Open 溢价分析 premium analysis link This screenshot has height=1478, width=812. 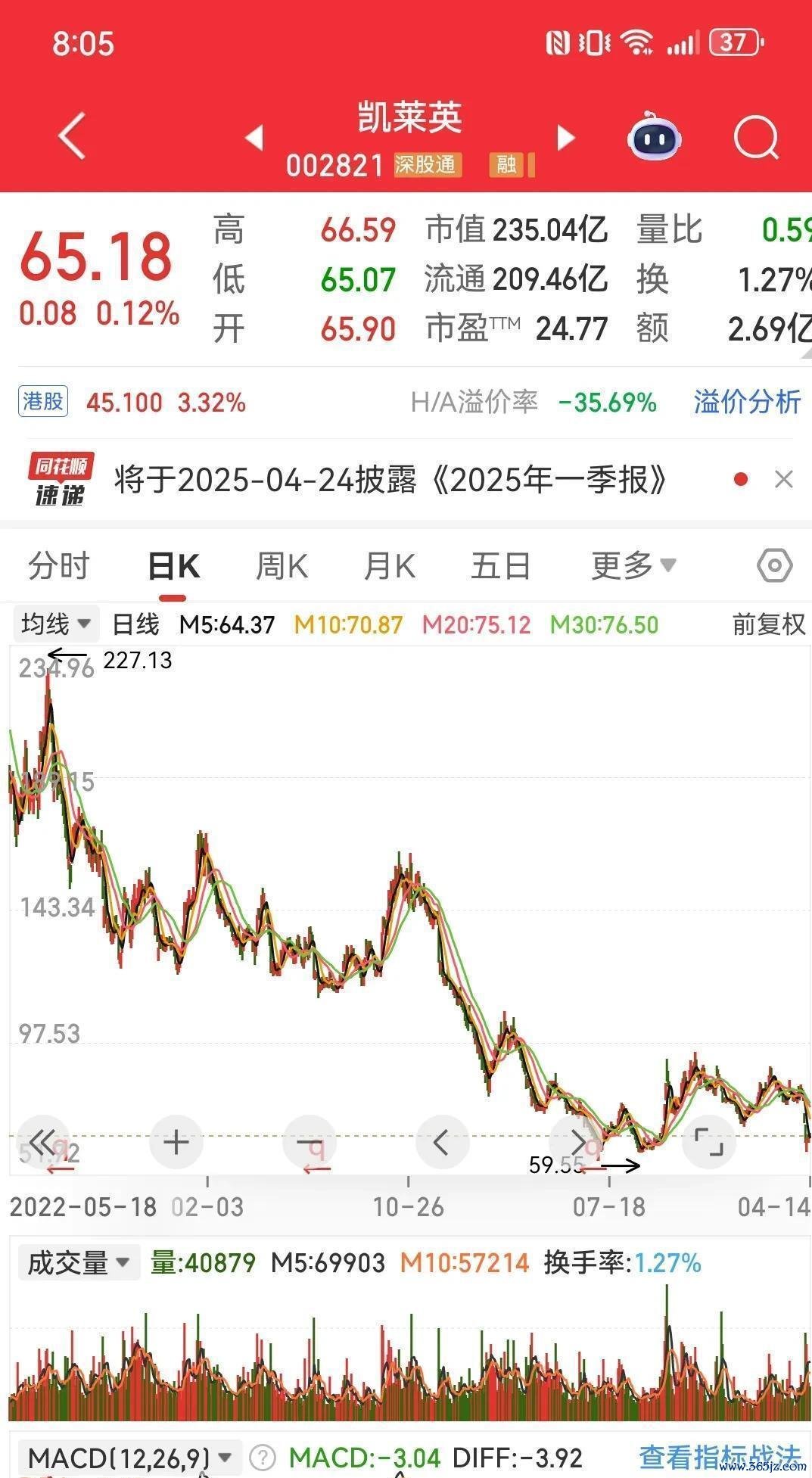tap(747, 402)
